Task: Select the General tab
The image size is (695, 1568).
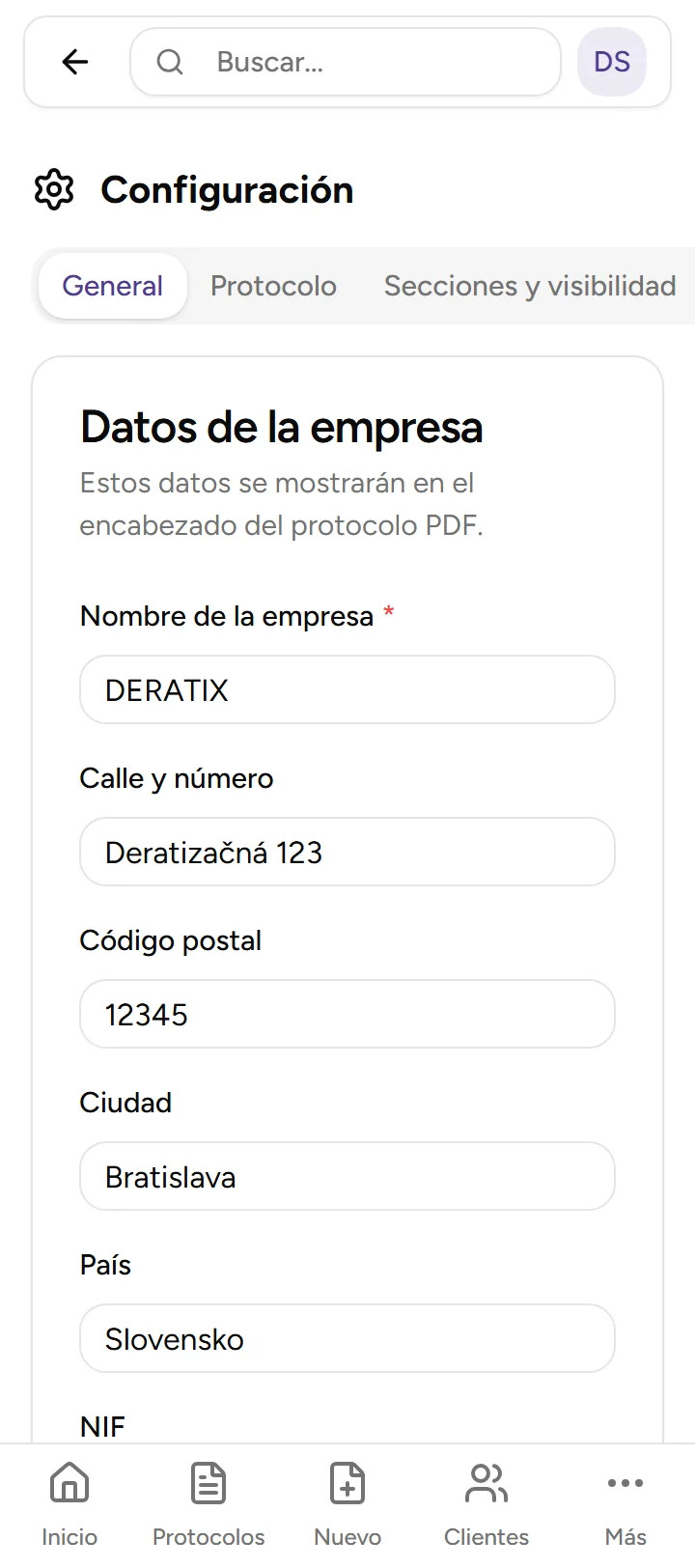Action: pyautogui.click(x=112, y=286)
